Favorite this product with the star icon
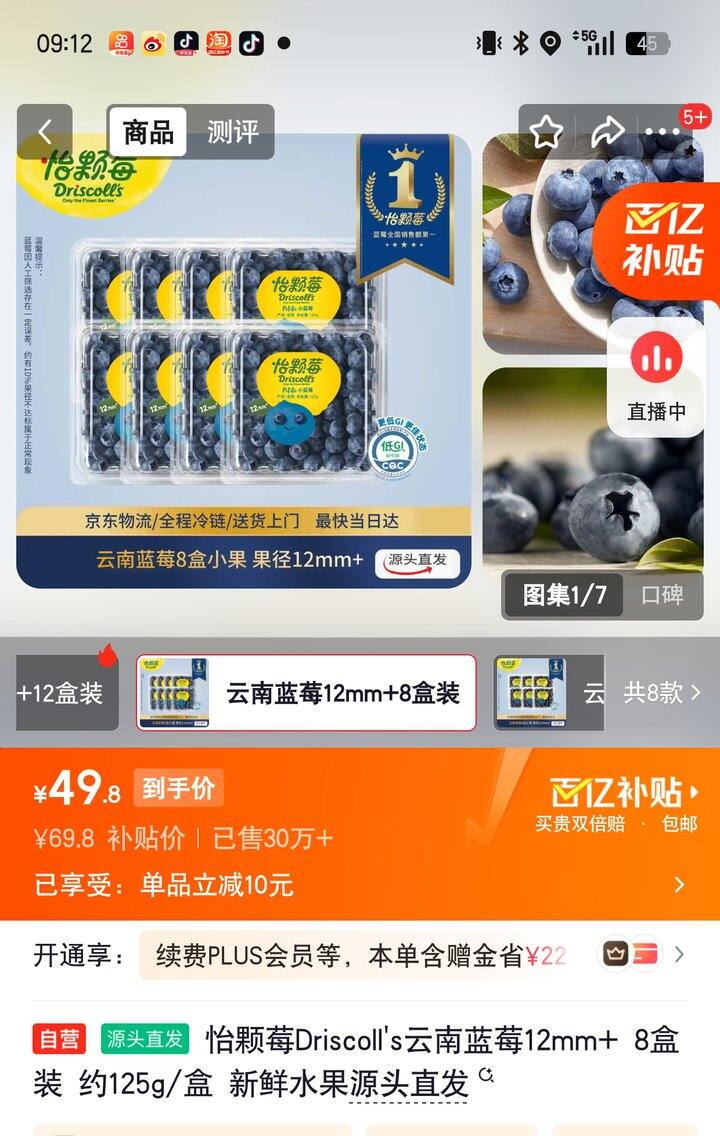Image resolution: width=720 pixels, height=1136 pixels. [545, 132]
